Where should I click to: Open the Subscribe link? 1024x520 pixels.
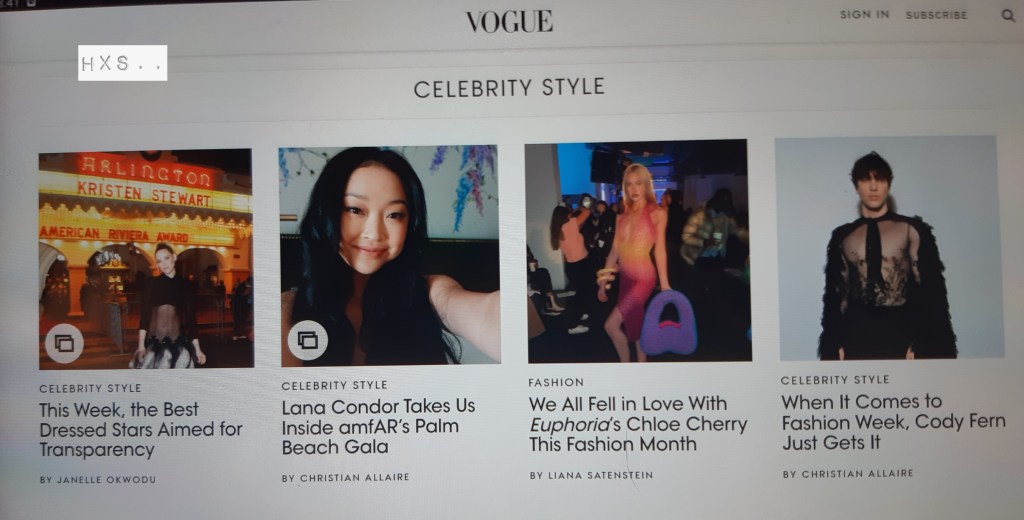point(936,15)
